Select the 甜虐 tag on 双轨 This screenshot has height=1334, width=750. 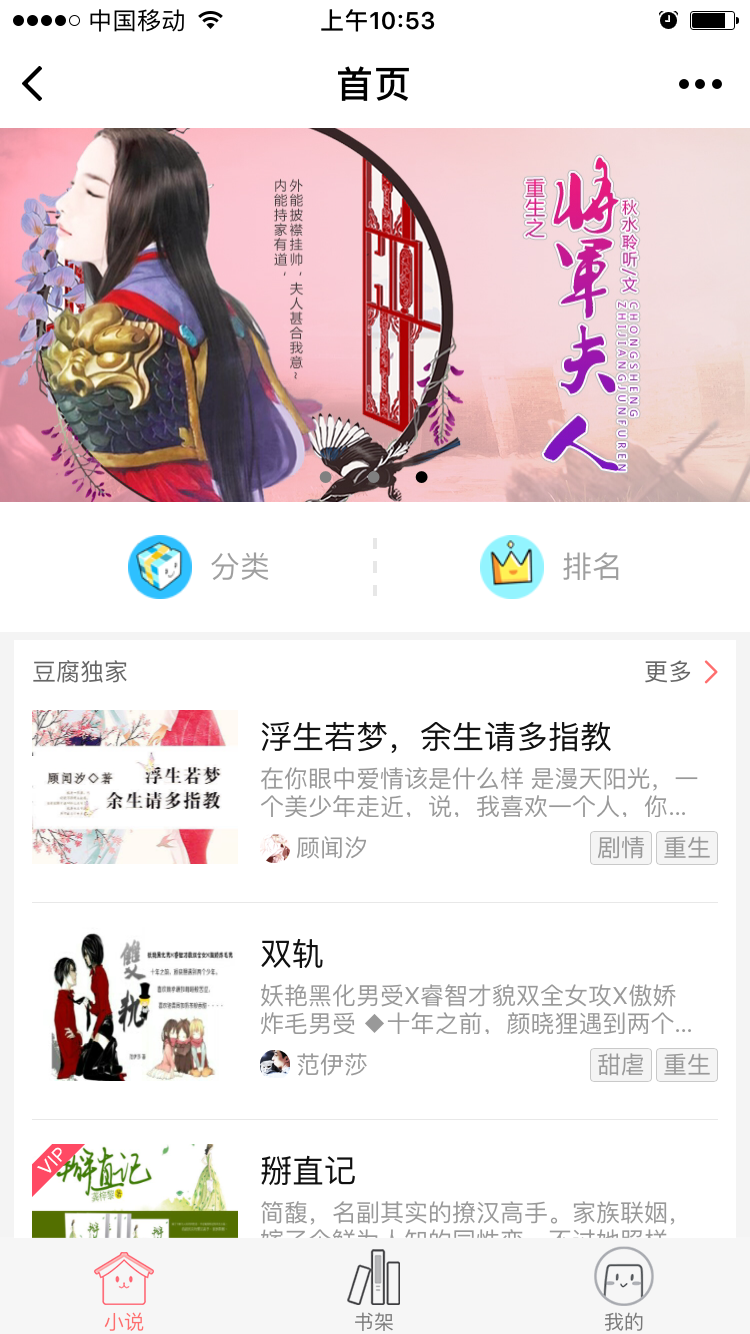[x=621, y=1065]
